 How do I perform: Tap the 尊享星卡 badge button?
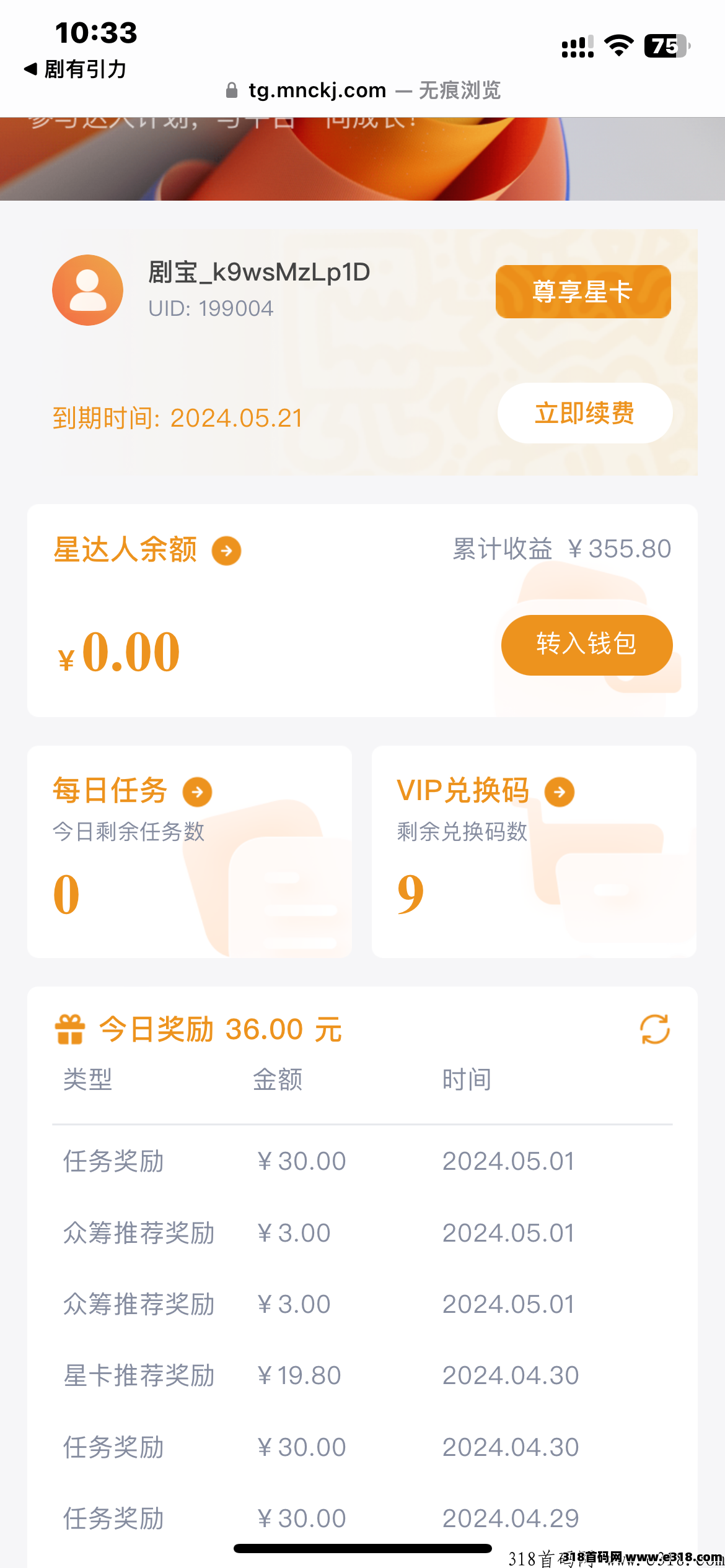[583, 292]
